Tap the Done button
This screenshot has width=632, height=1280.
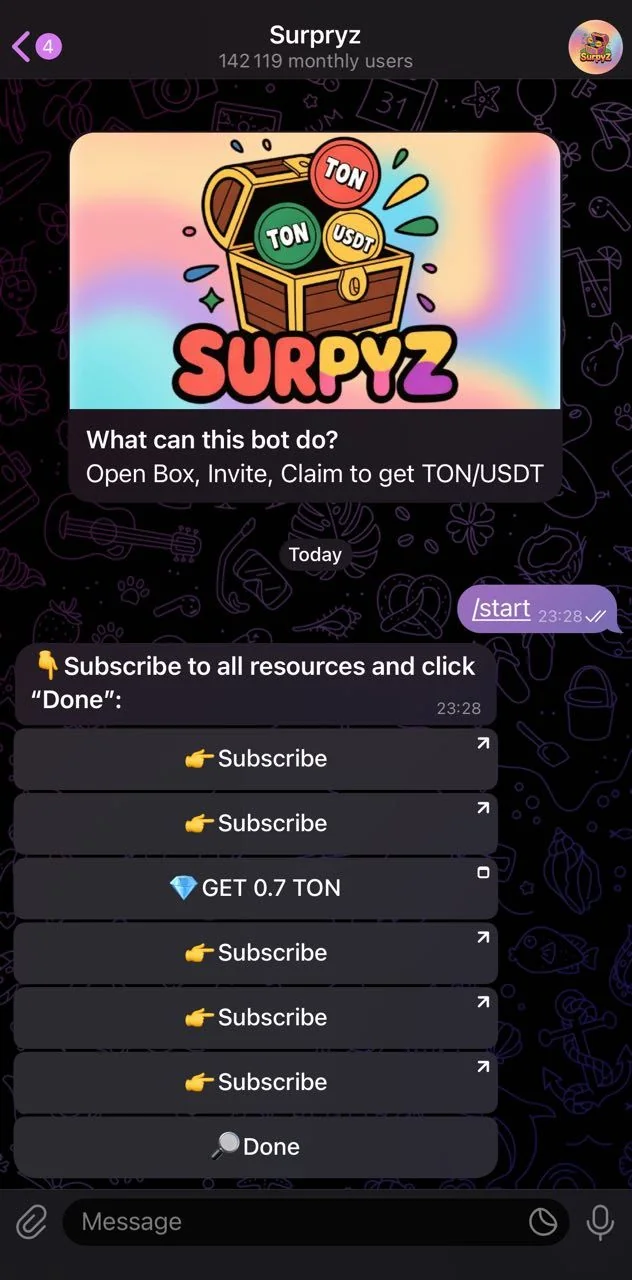[x=256, y=1147]
